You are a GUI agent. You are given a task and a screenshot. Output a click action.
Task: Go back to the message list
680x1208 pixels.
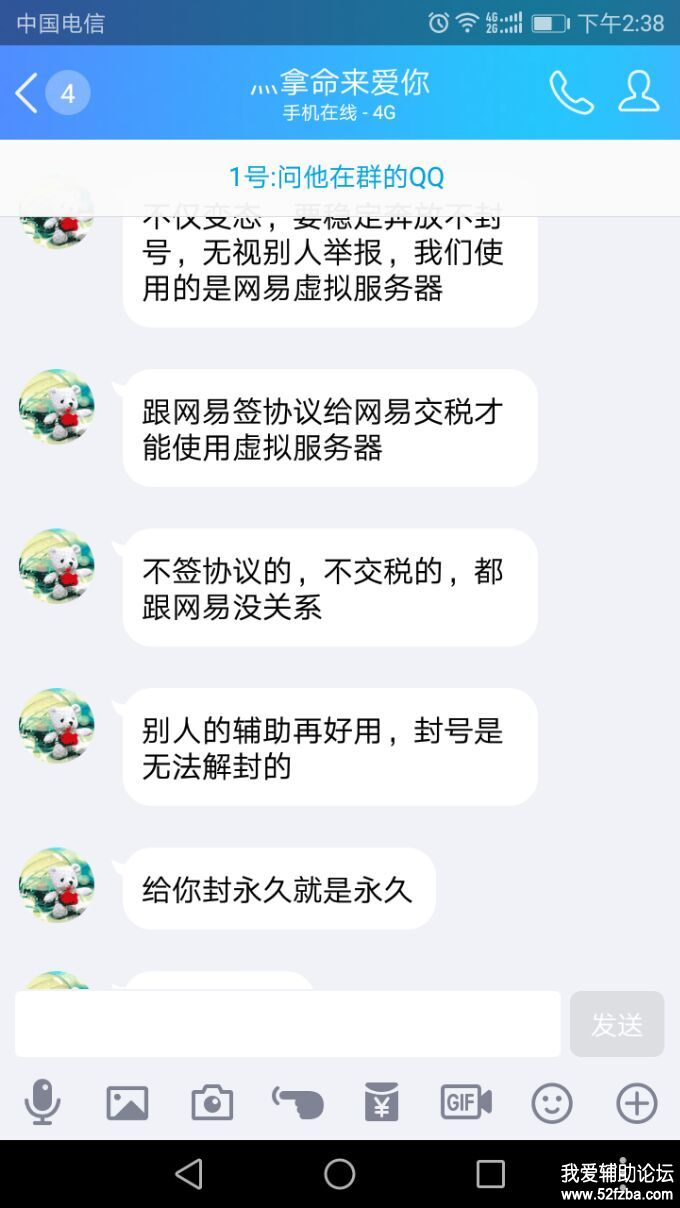pos(28,94)
